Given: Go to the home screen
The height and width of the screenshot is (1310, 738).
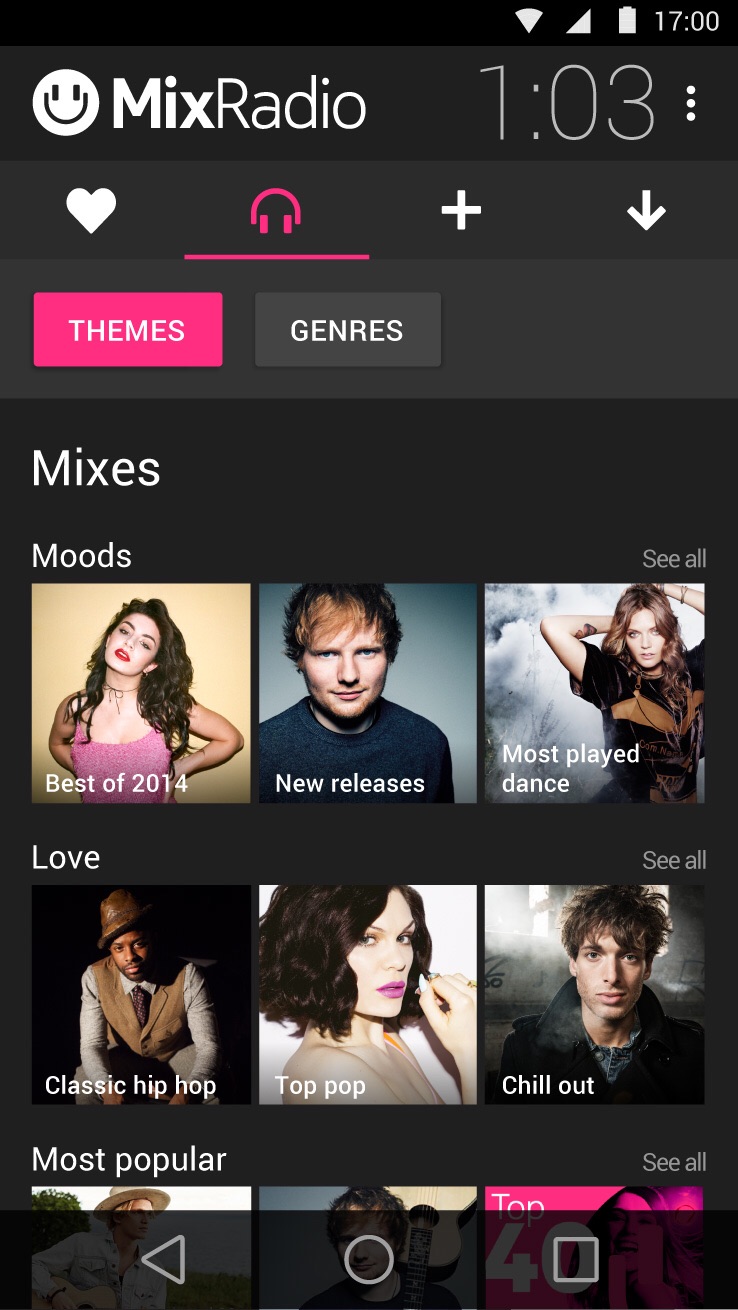Looking at the screenshot, I should tap(369, 1259).
